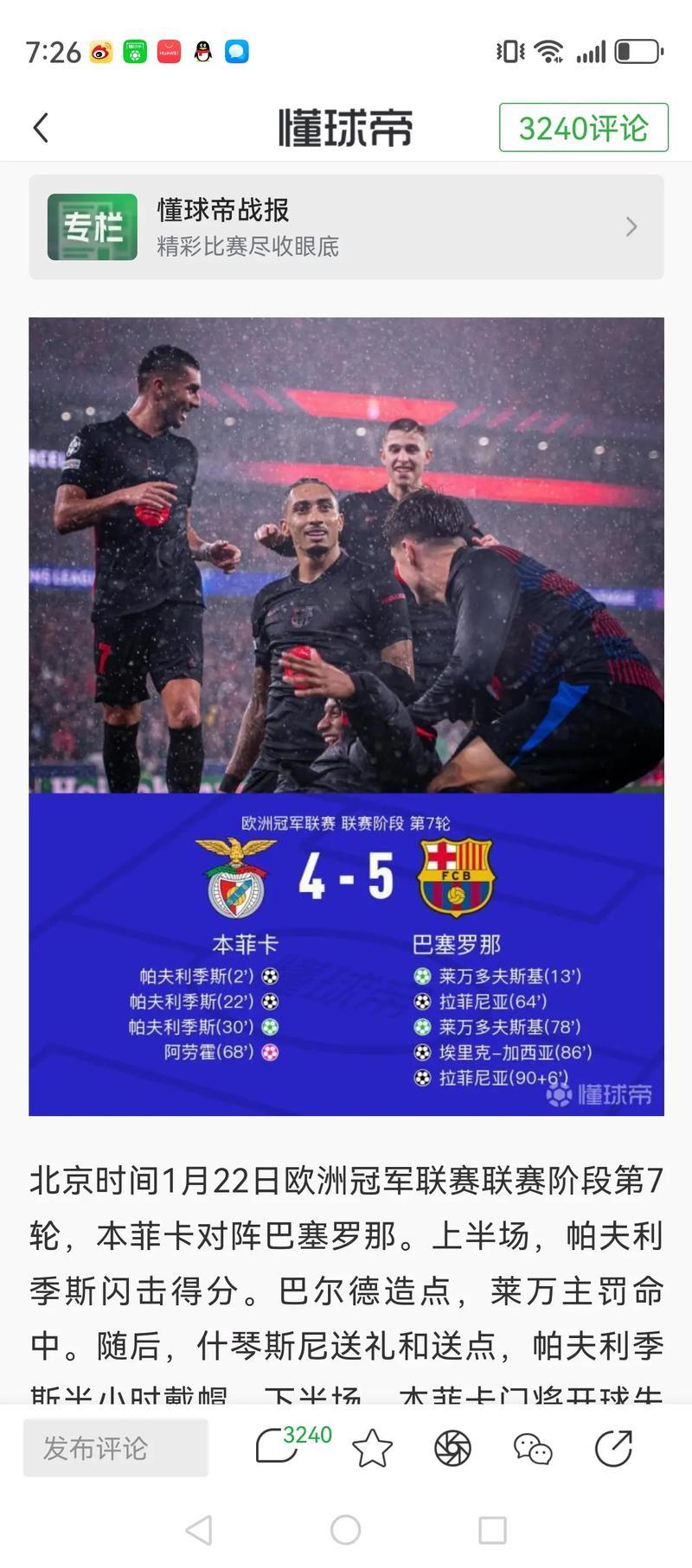This screenshot has width=692, height=1568.
Task: View the Benfica vs Barcelona match image
Action: click(346, 716)
